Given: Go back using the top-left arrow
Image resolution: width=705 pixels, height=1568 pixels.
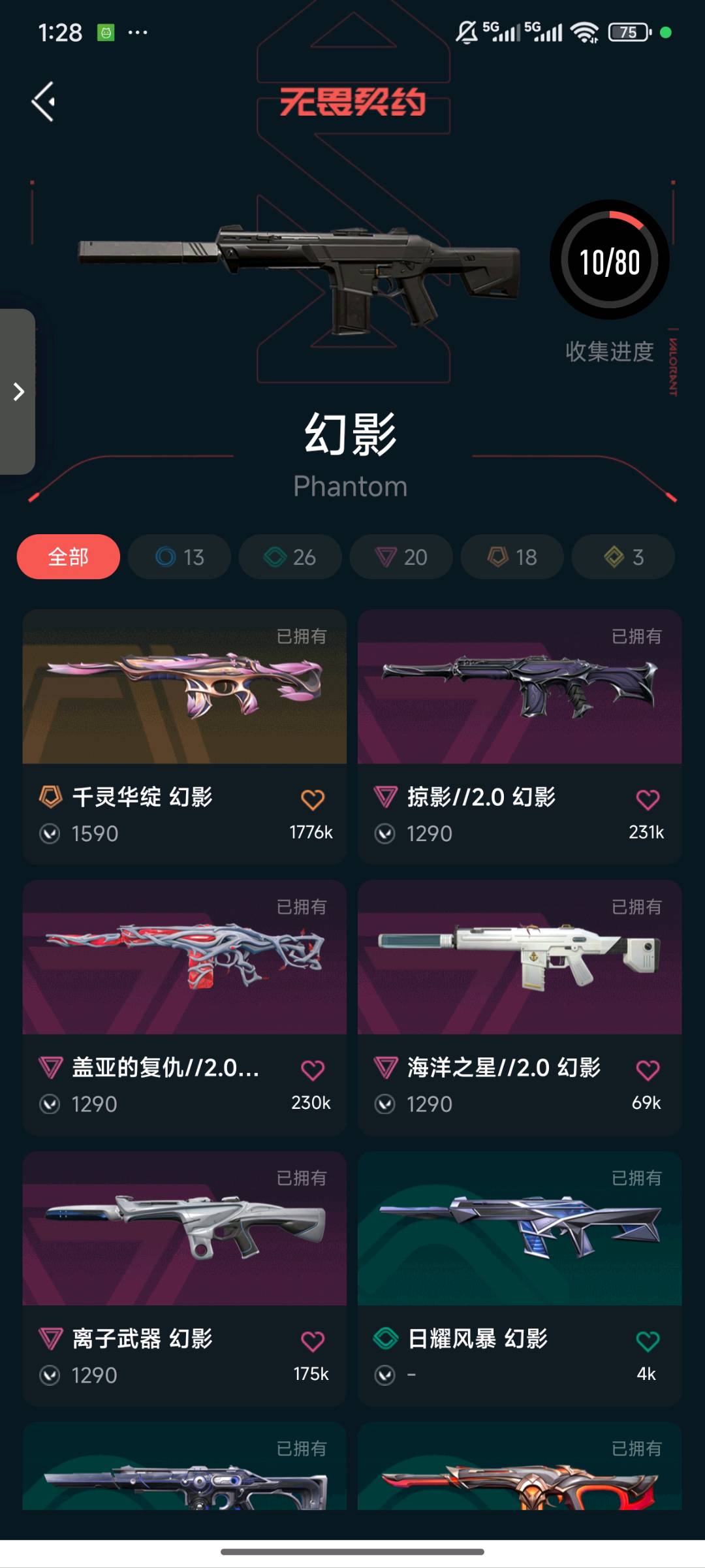Looking at the screenshot, I should pyautogui.click(x=43, y=101).
